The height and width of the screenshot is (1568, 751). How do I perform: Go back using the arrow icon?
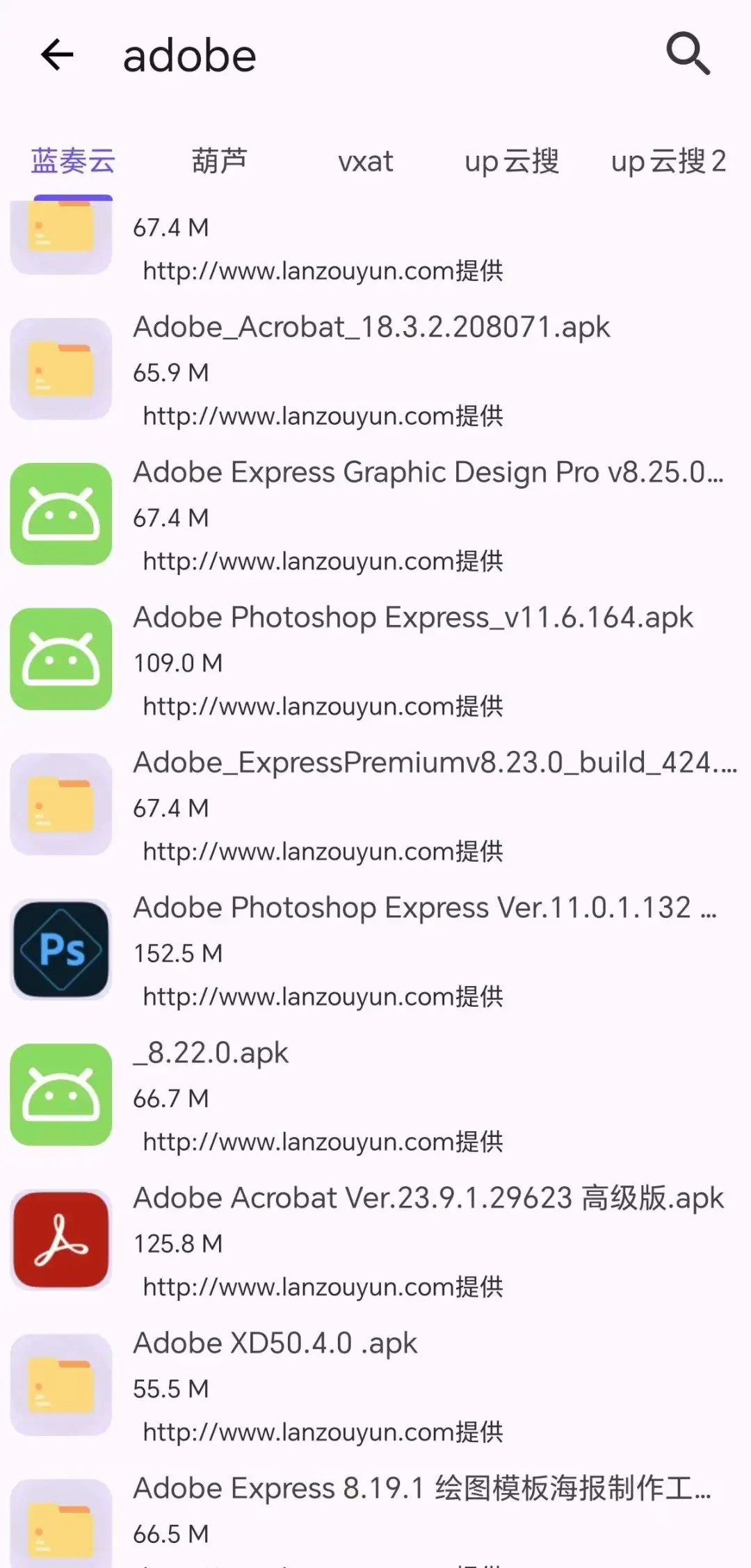(x=57, y=55)
